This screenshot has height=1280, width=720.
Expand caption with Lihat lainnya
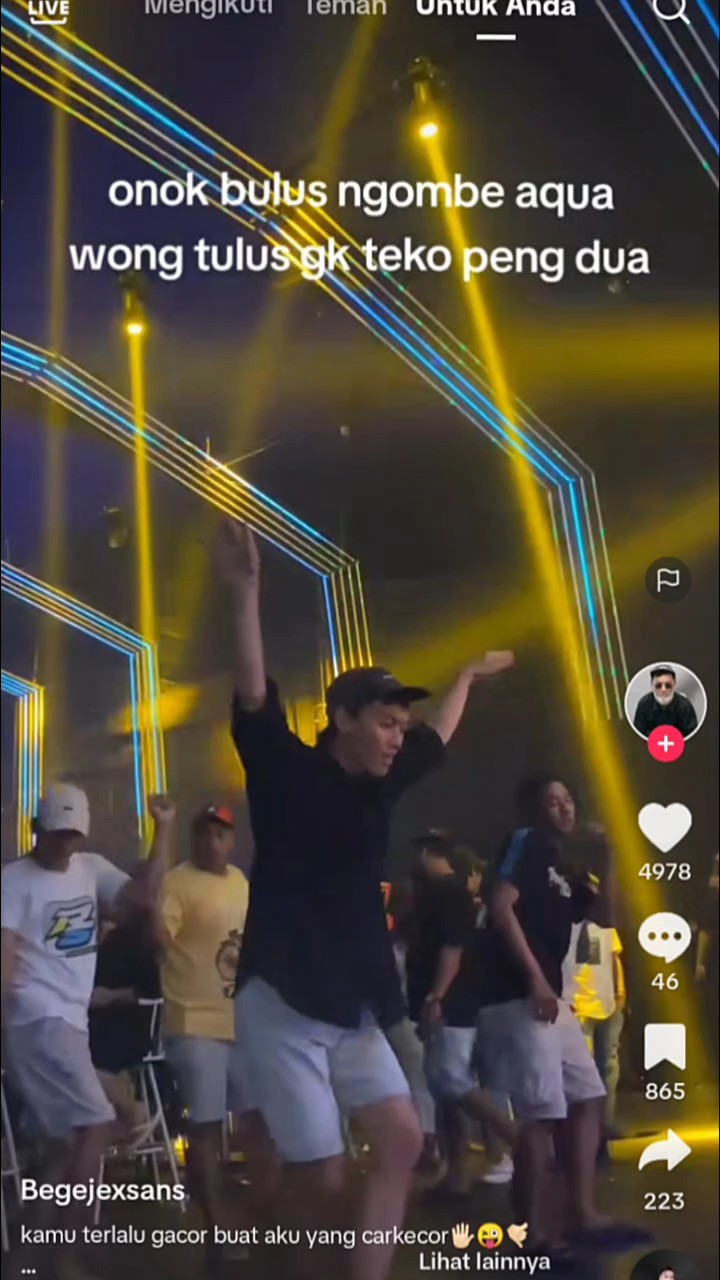484,1261
